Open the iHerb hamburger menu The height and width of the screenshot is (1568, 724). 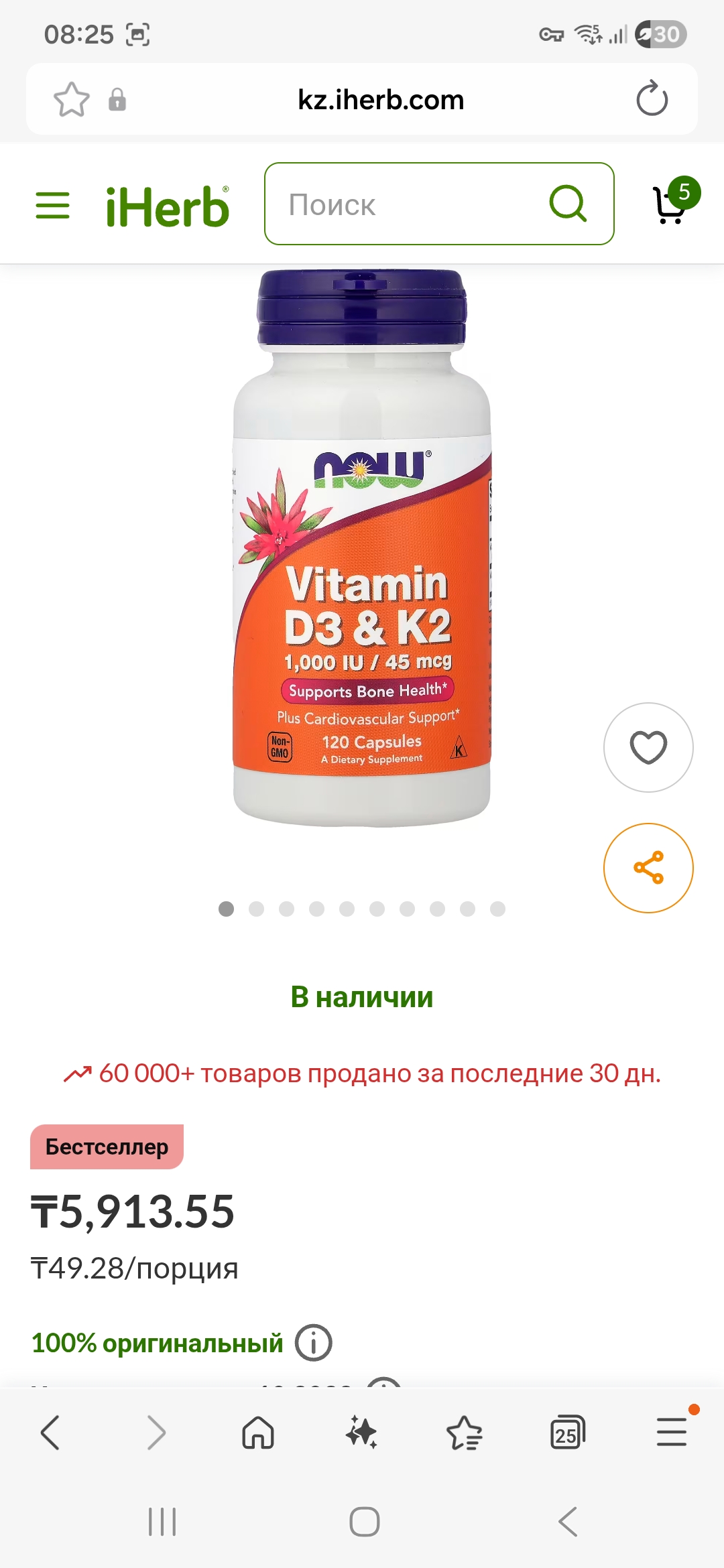click(52, 205)
